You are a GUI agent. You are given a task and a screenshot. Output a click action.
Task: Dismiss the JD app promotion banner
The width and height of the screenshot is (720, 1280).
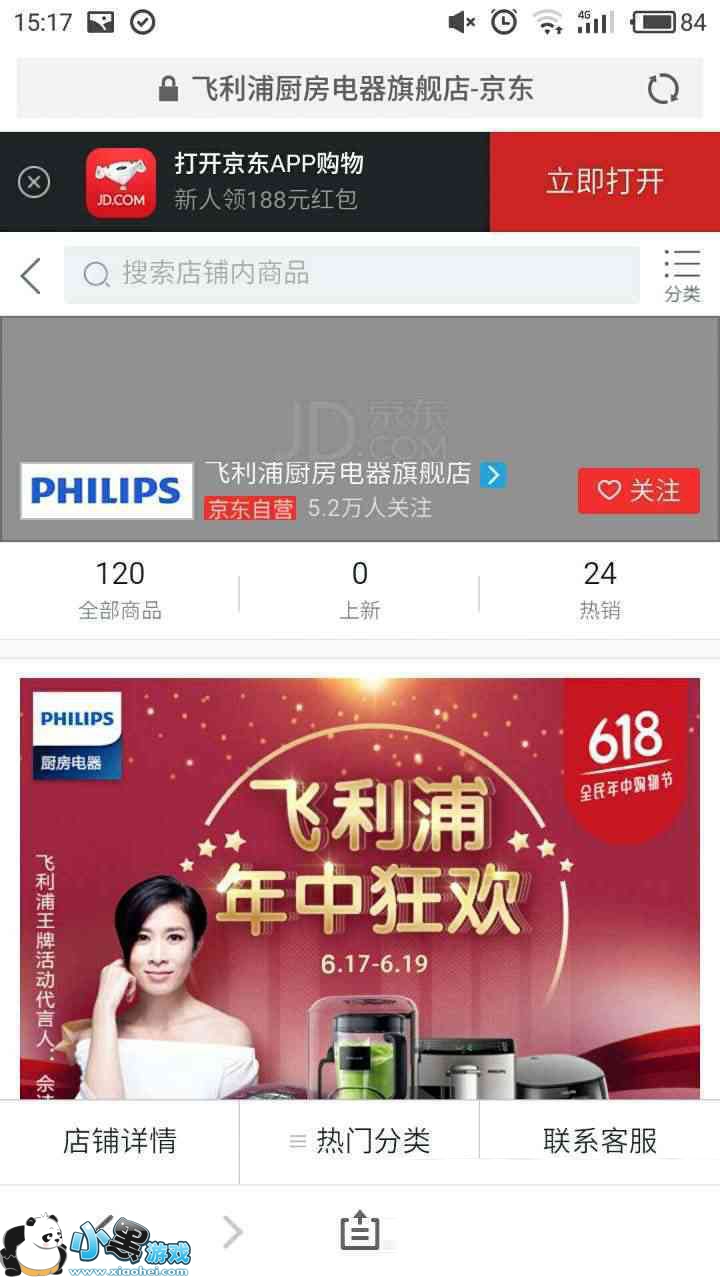(x=34, y=182)
